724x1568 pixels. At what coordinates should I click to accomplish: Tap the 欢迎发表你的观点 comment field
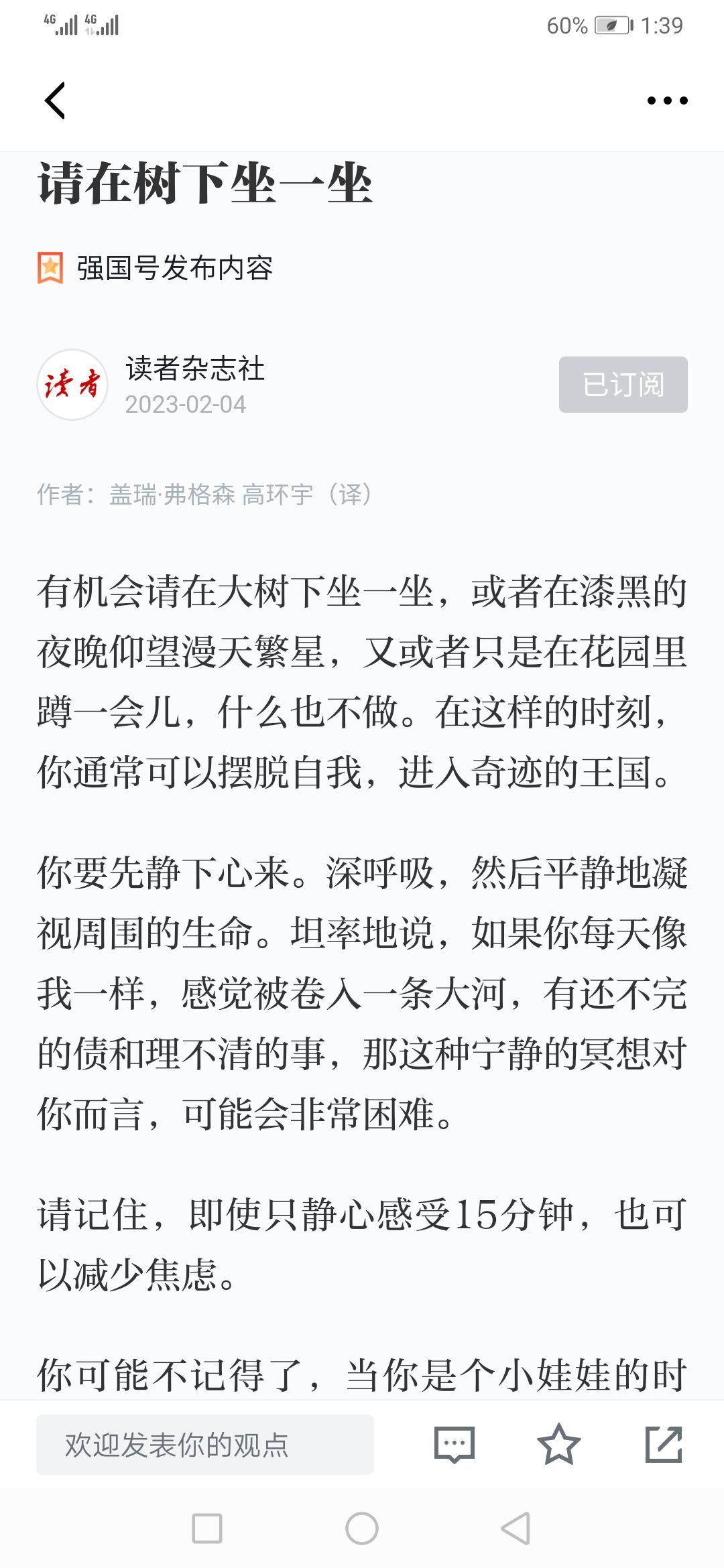204,1444
